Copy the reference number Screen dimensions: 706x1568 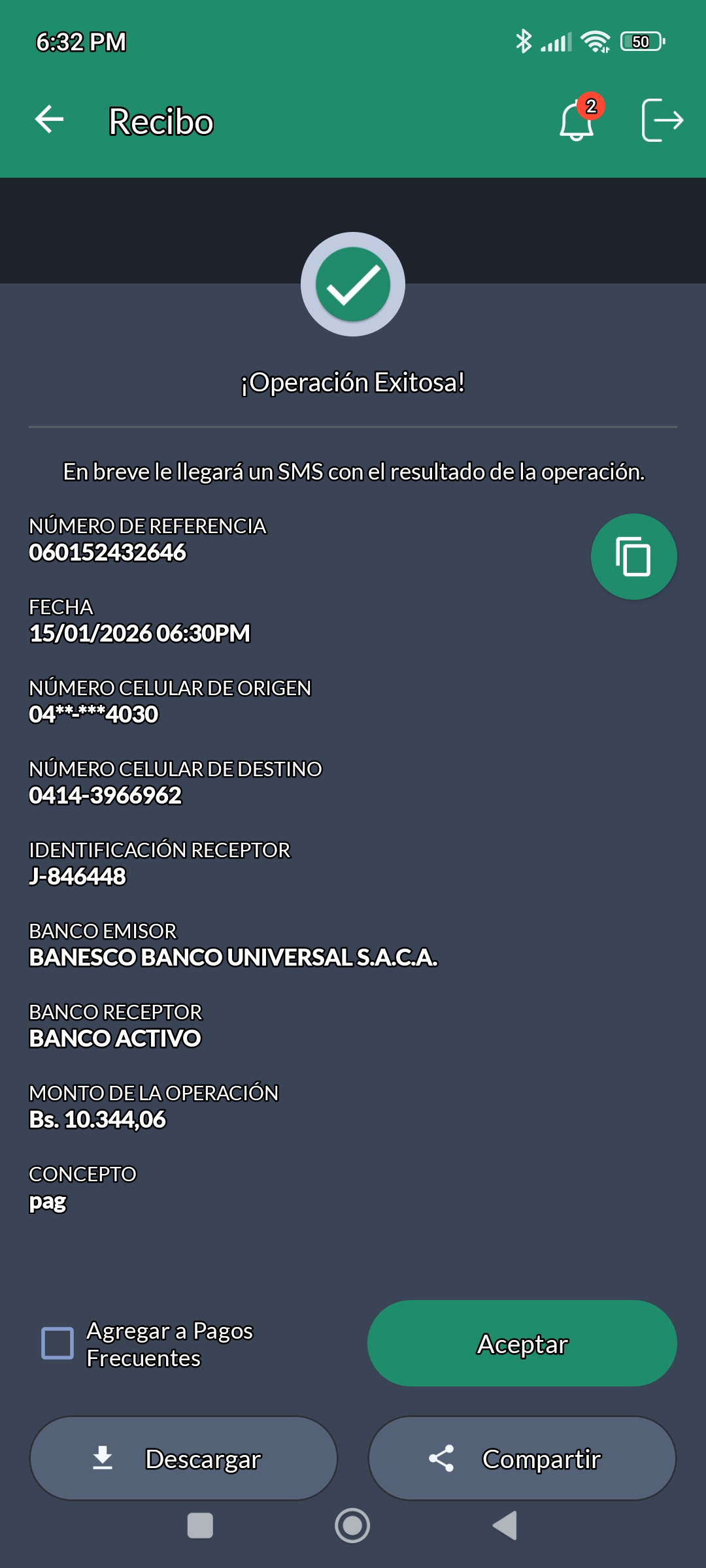coord(633,557)
